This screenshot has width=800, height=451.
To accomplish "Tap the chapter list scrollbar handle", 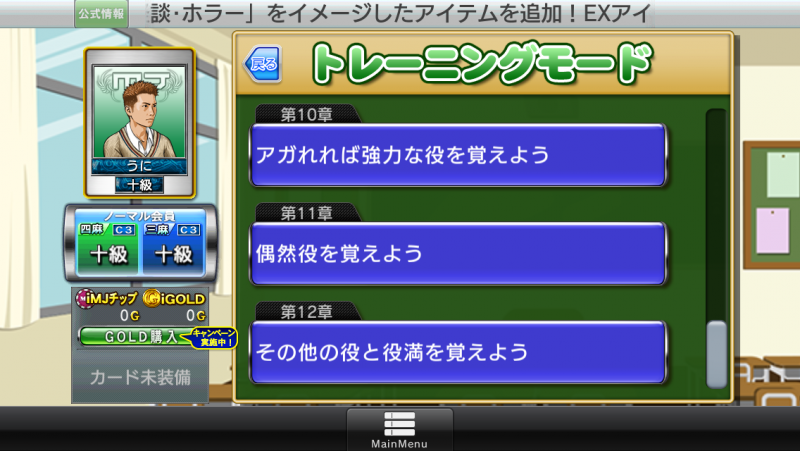I will [x=716, y=355].
